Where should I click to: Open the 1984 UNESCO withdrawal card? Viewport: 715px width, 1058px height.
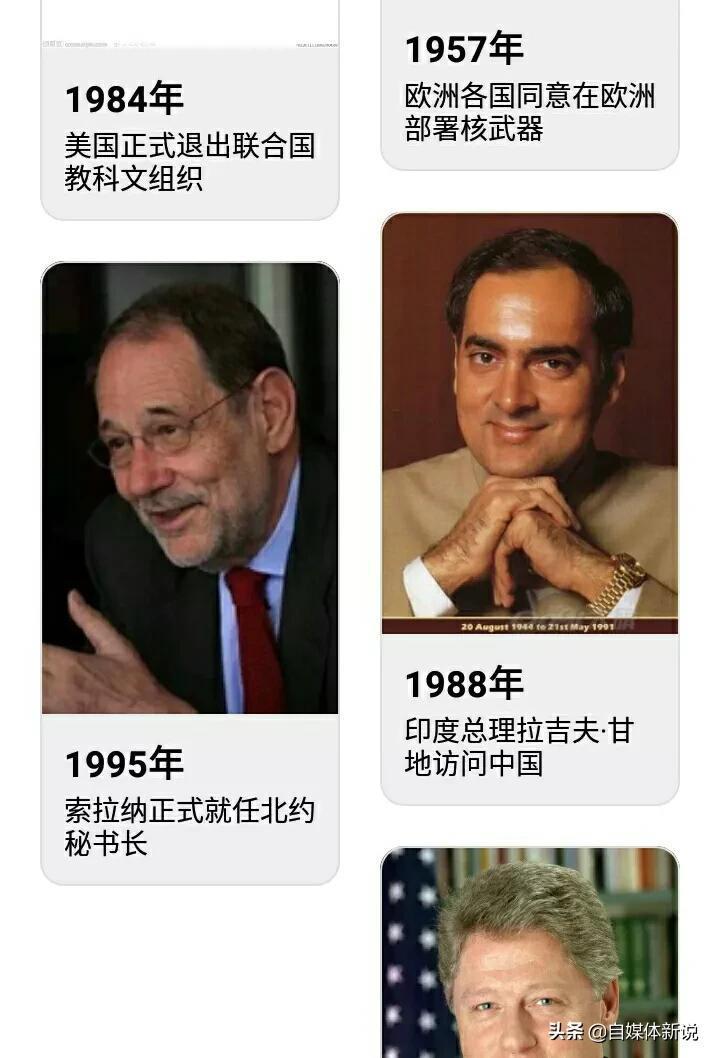click(189, 140)
